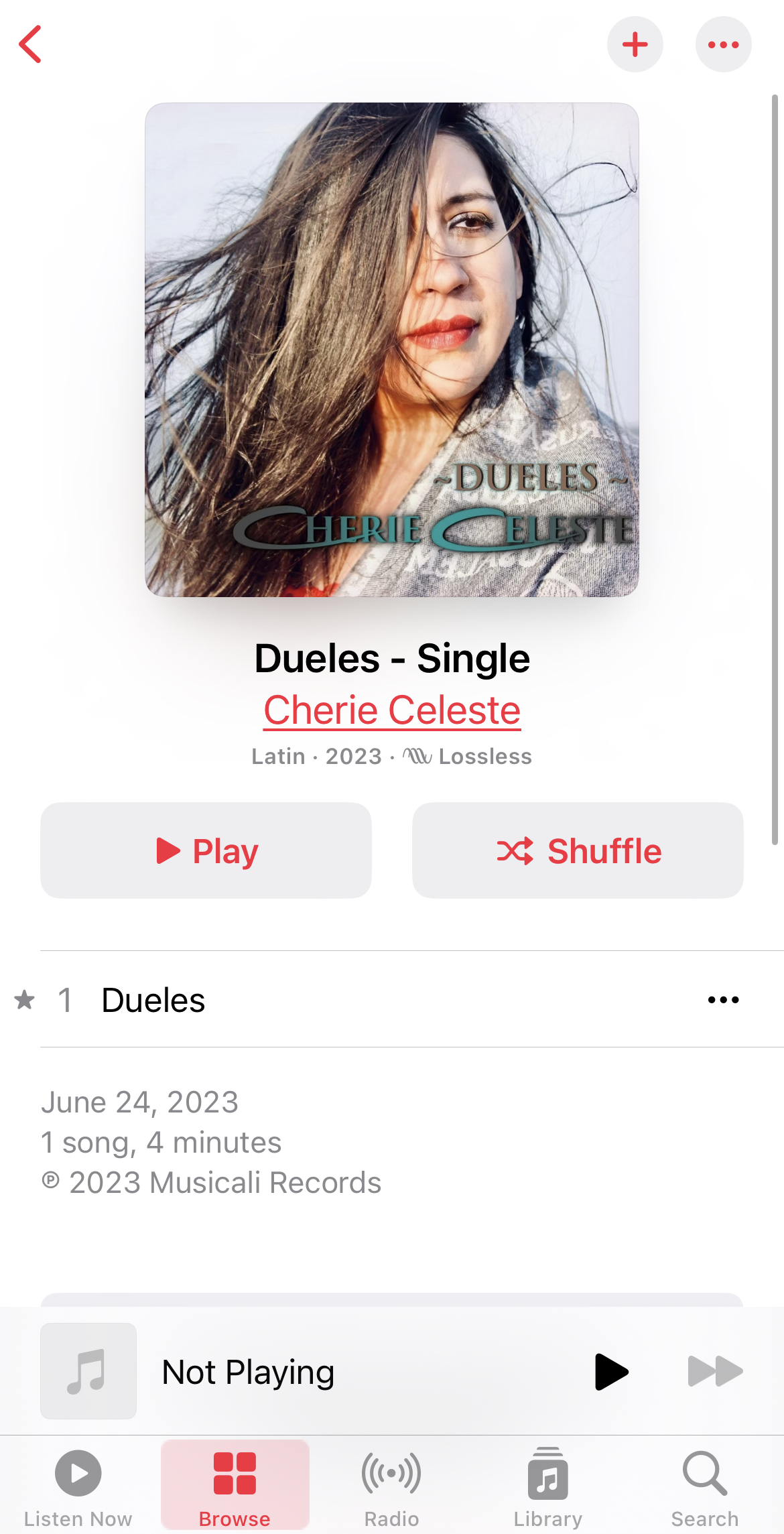Add Dueles single to library
The image size is (784, 1534).
(635, 45)
